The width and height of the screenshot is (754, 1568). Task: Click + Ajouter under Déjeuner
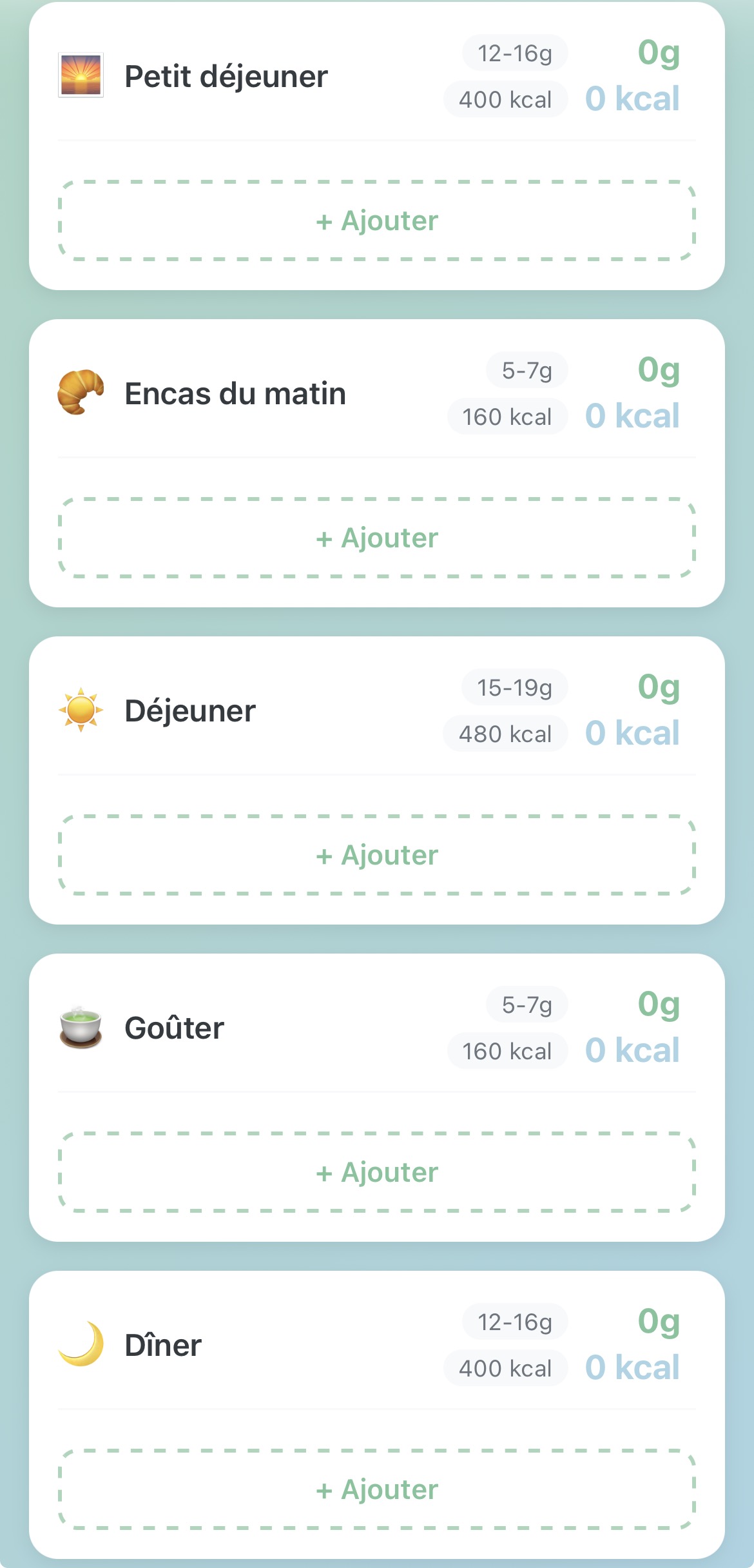pyautogui.click(x=376, y=855)
